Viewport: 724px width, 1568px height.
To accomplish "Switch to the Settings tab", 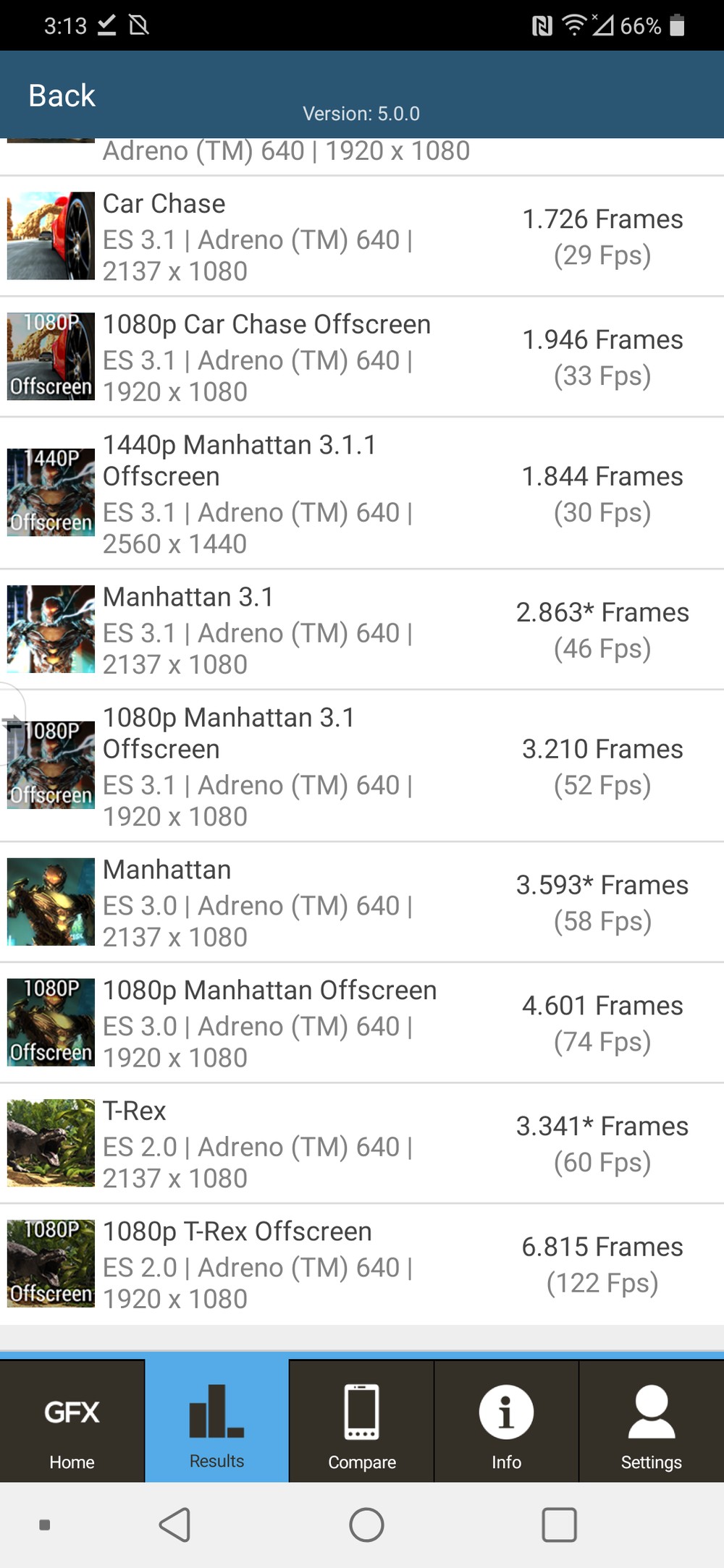I will click(652, 1421).
